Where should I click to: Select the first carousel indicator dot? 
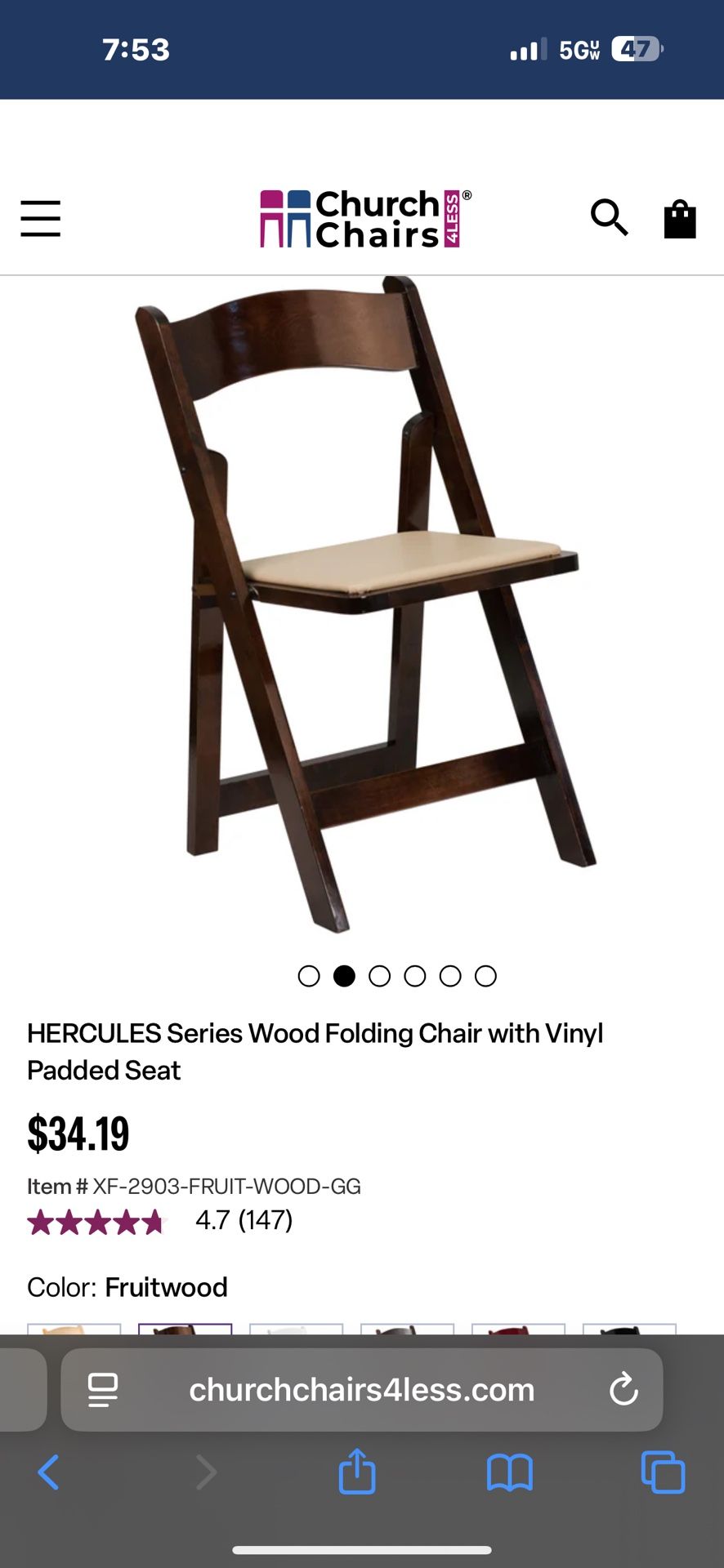pyautogui.click(x=309, y=975)
